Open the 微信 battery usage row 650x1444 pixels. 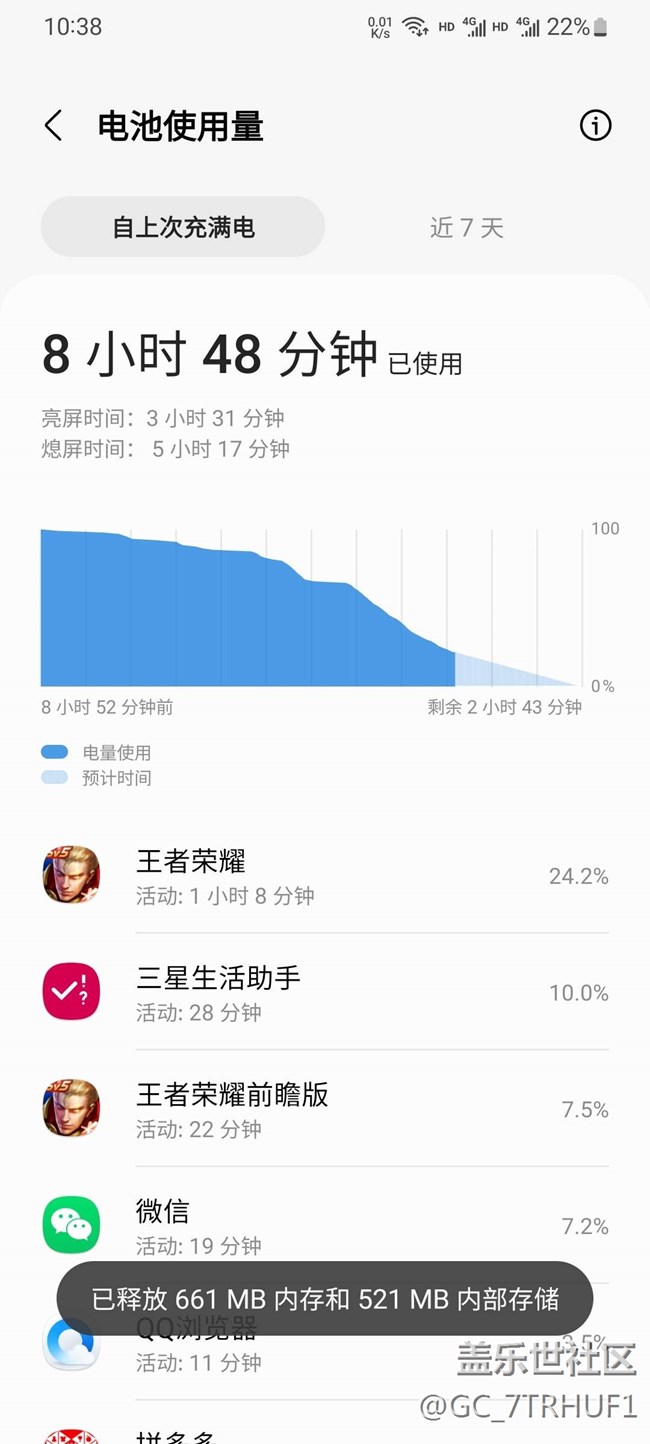[325, 1226]
